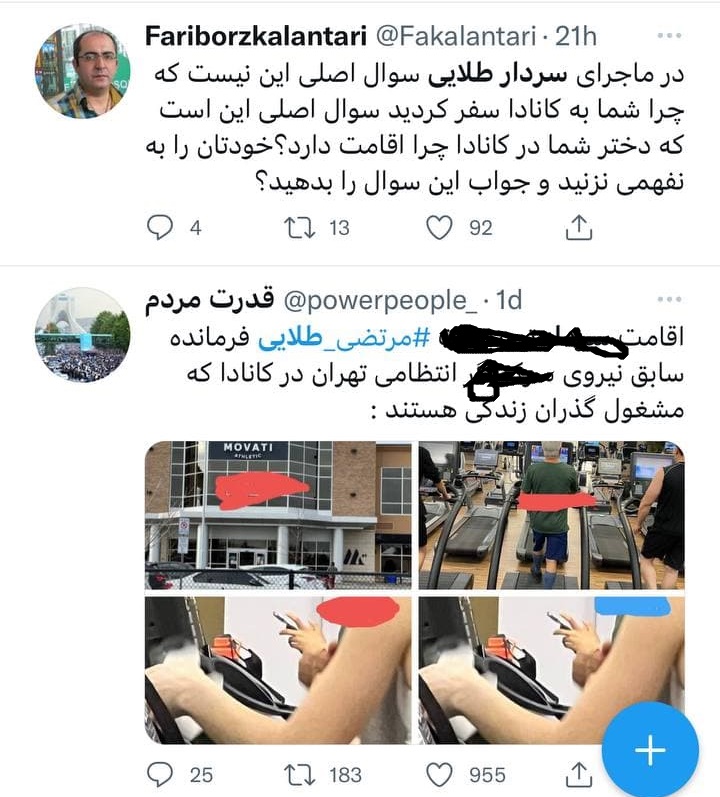
Task: Reply to the @powerpeople_ tweet
Action: click(x=162, y=774)
